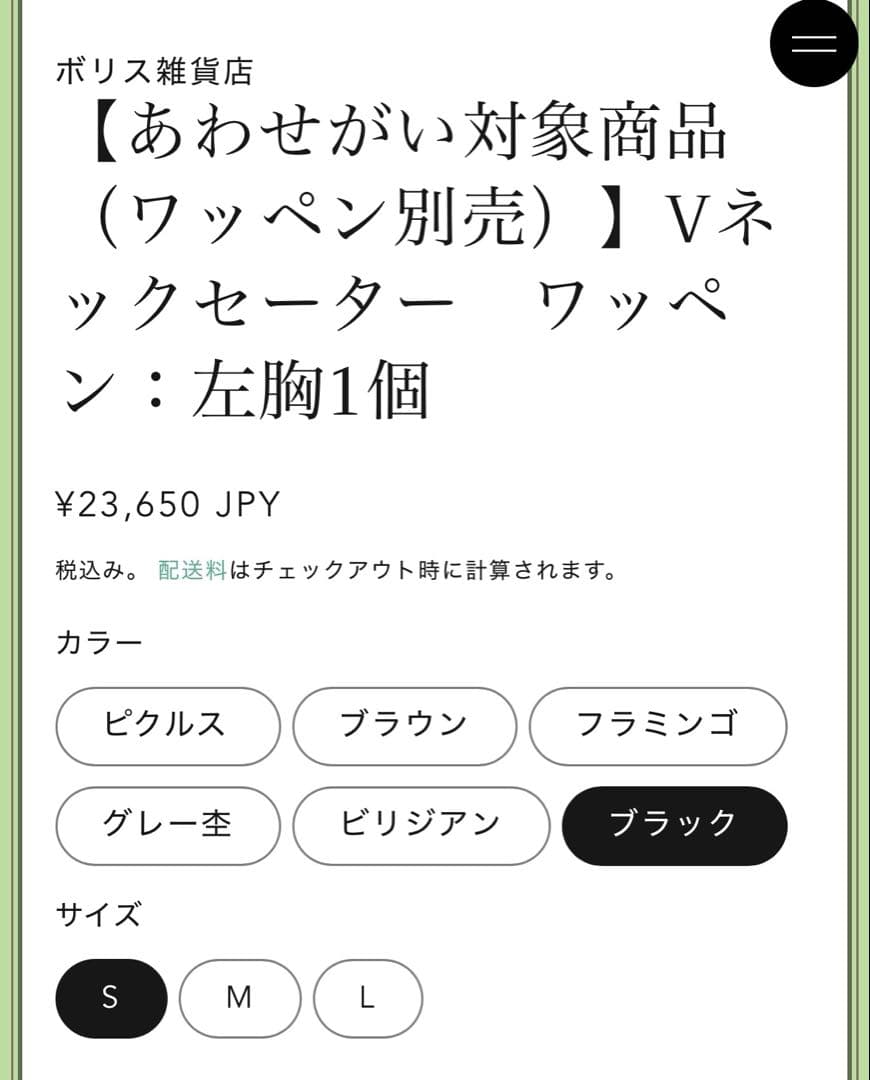Click the カラー section label
The image size is (870, 1080).
(98, 641)
